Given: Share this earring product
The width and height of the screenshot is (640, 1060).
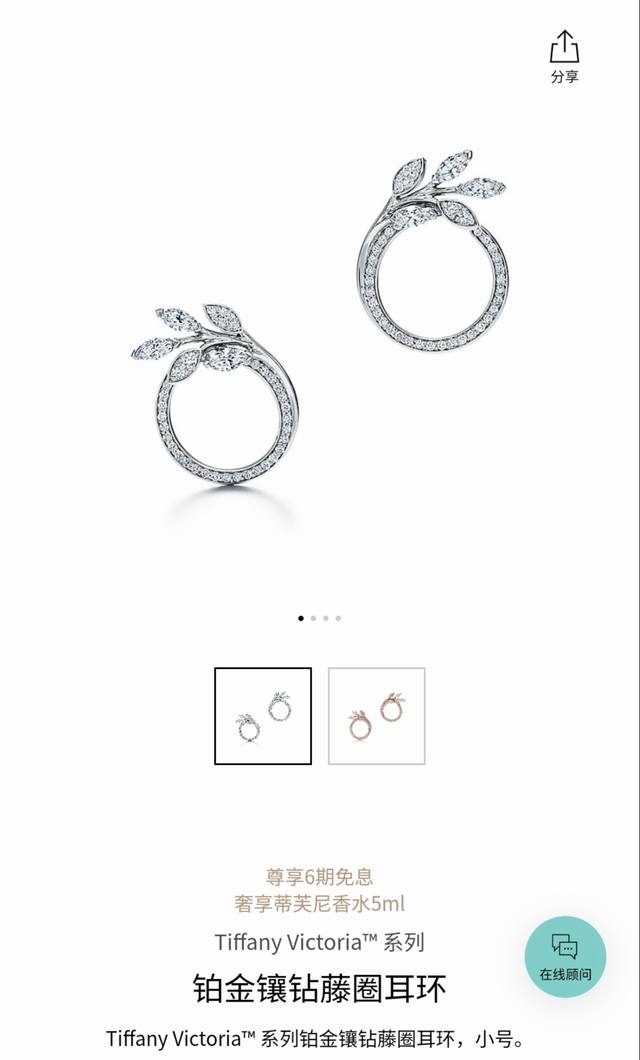Looking at the screenshot, I should [564, 56].
